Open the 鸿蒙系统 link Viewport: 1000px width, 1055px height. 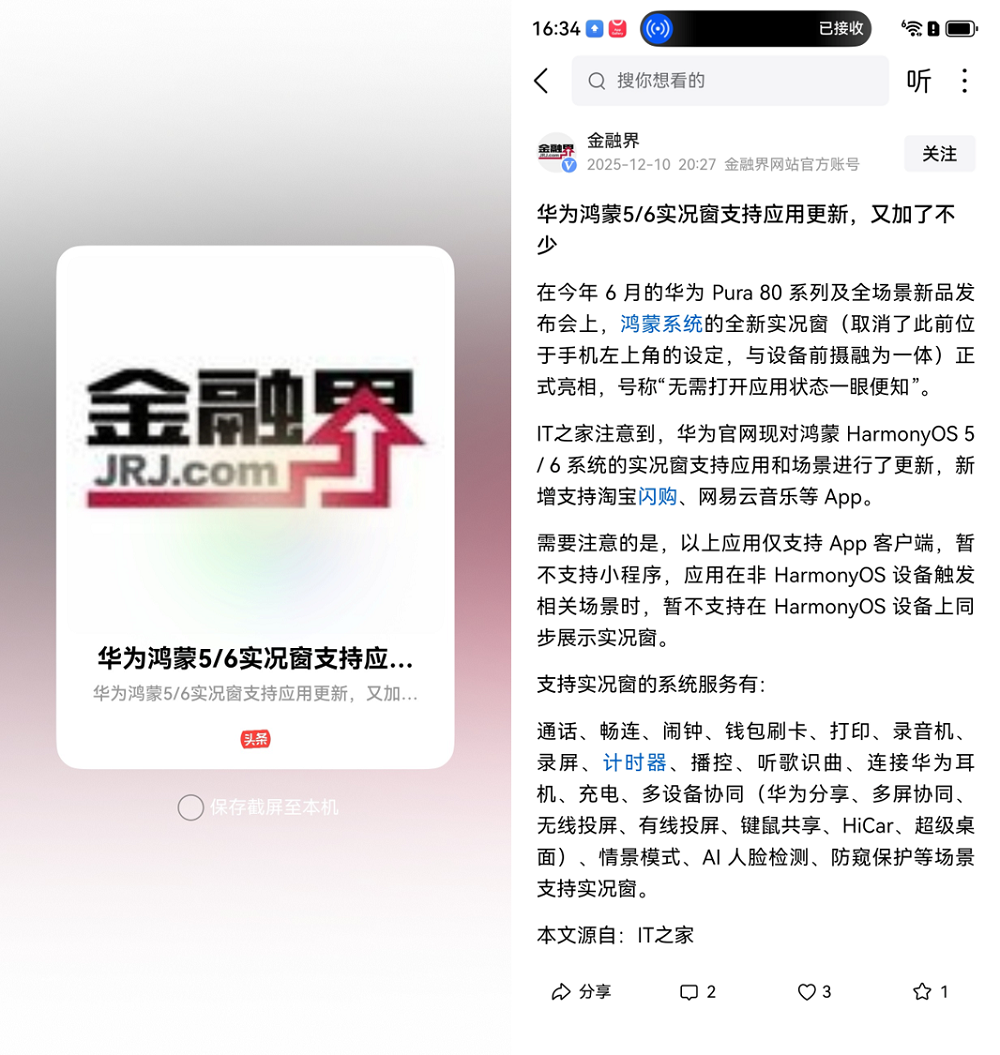pos(661,323)
